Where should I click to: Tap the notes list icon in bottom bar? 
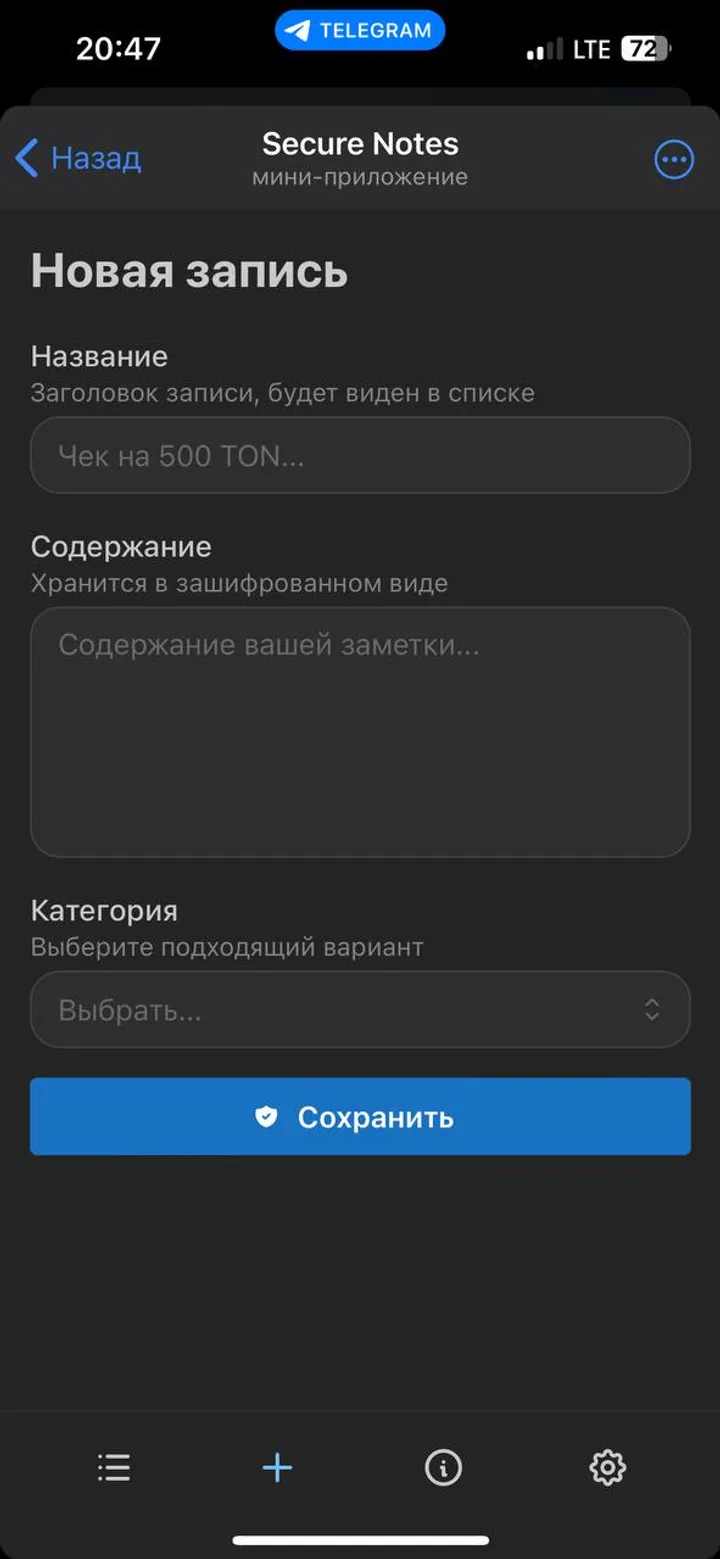click(x=114, y=1467)
